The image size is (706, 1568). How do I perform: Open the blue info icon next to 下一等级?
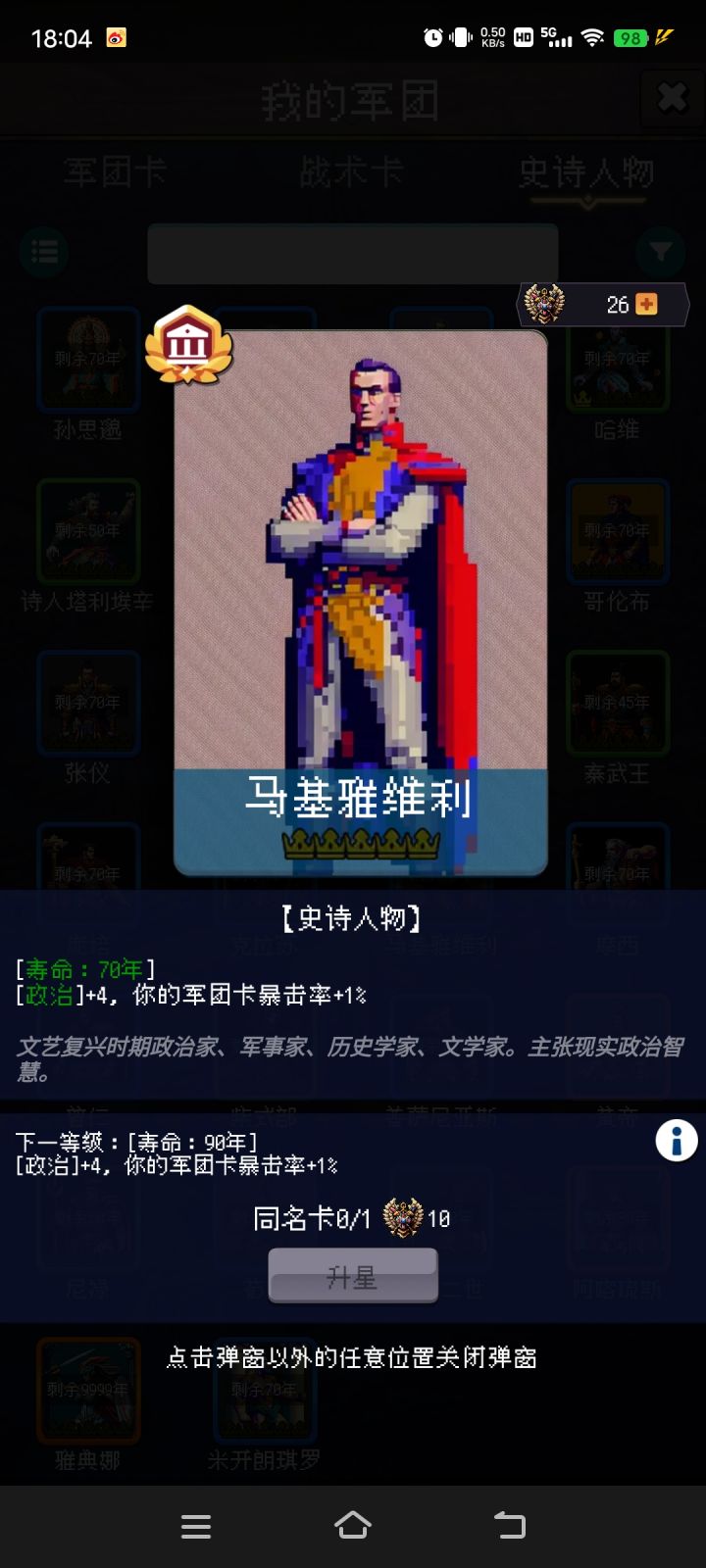[676, 1141]
